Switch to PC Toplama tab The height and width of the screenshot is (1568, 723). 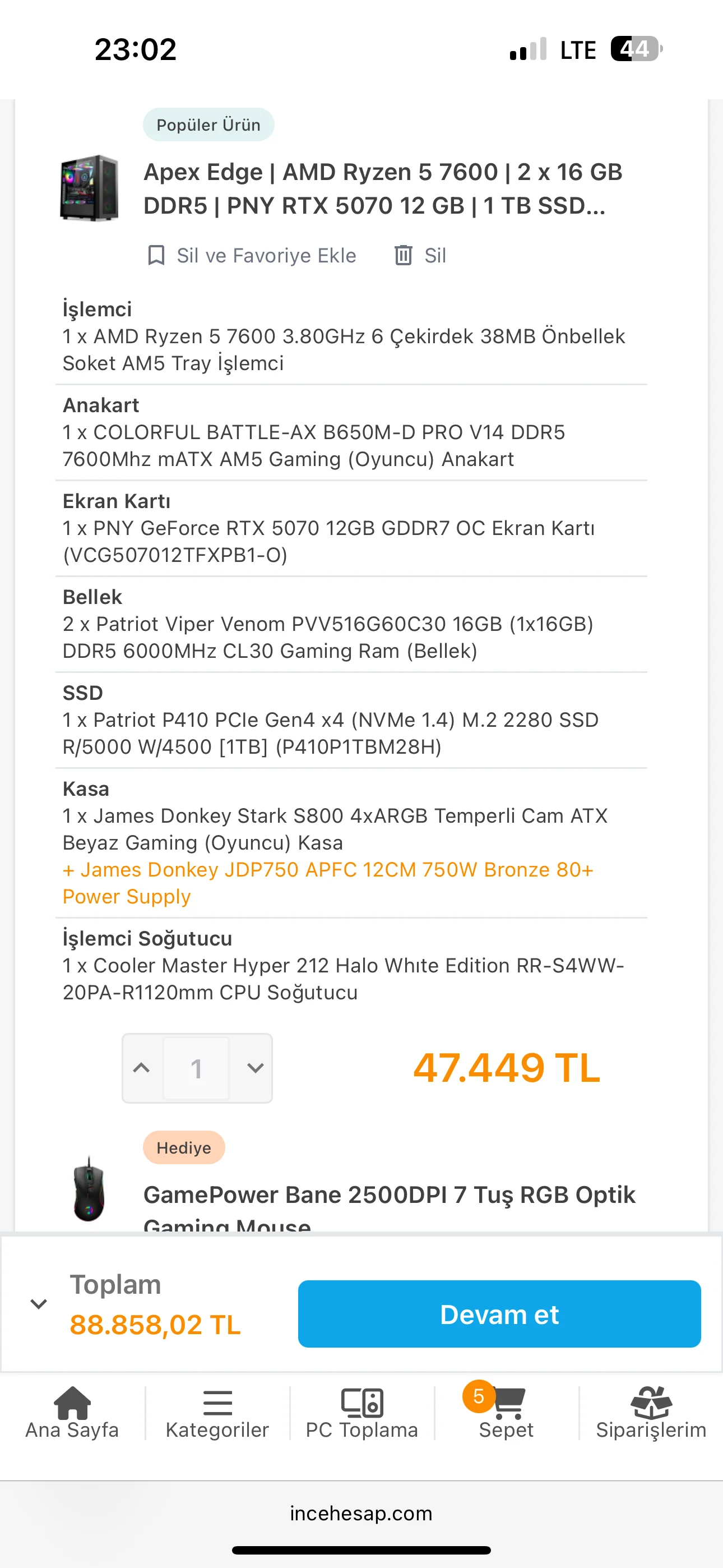coord(361,1413)
